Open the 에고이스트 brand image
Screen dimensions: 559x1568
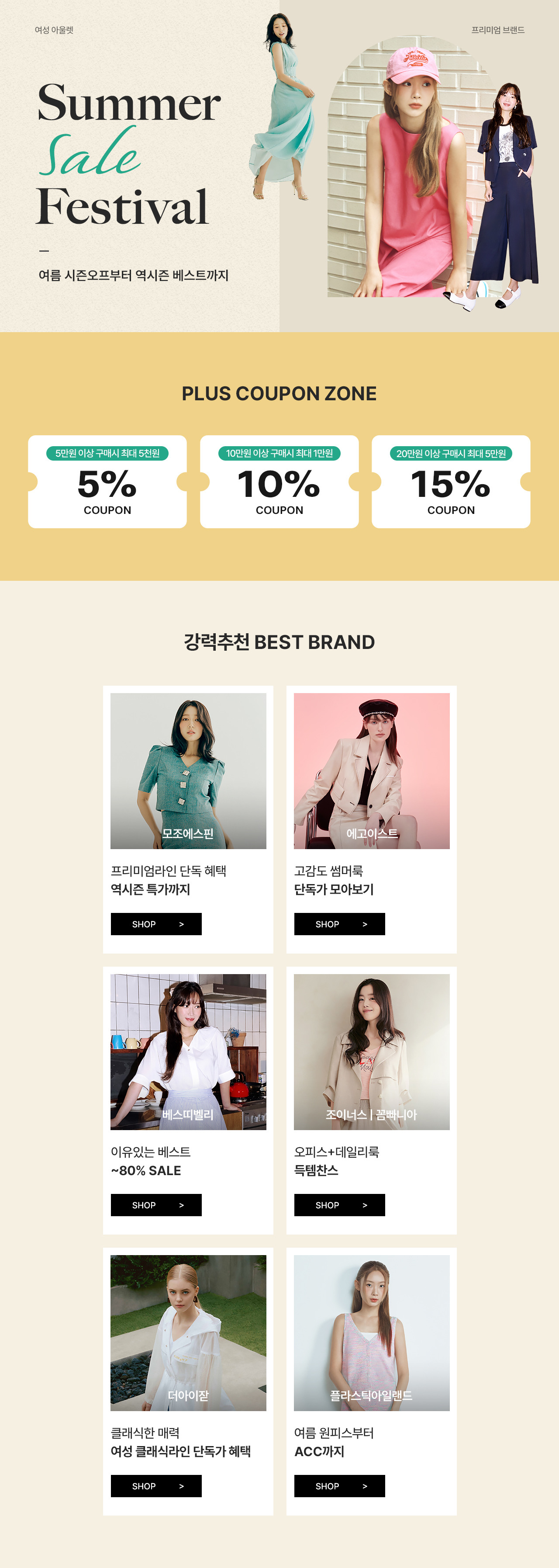(x=372, y=770)
